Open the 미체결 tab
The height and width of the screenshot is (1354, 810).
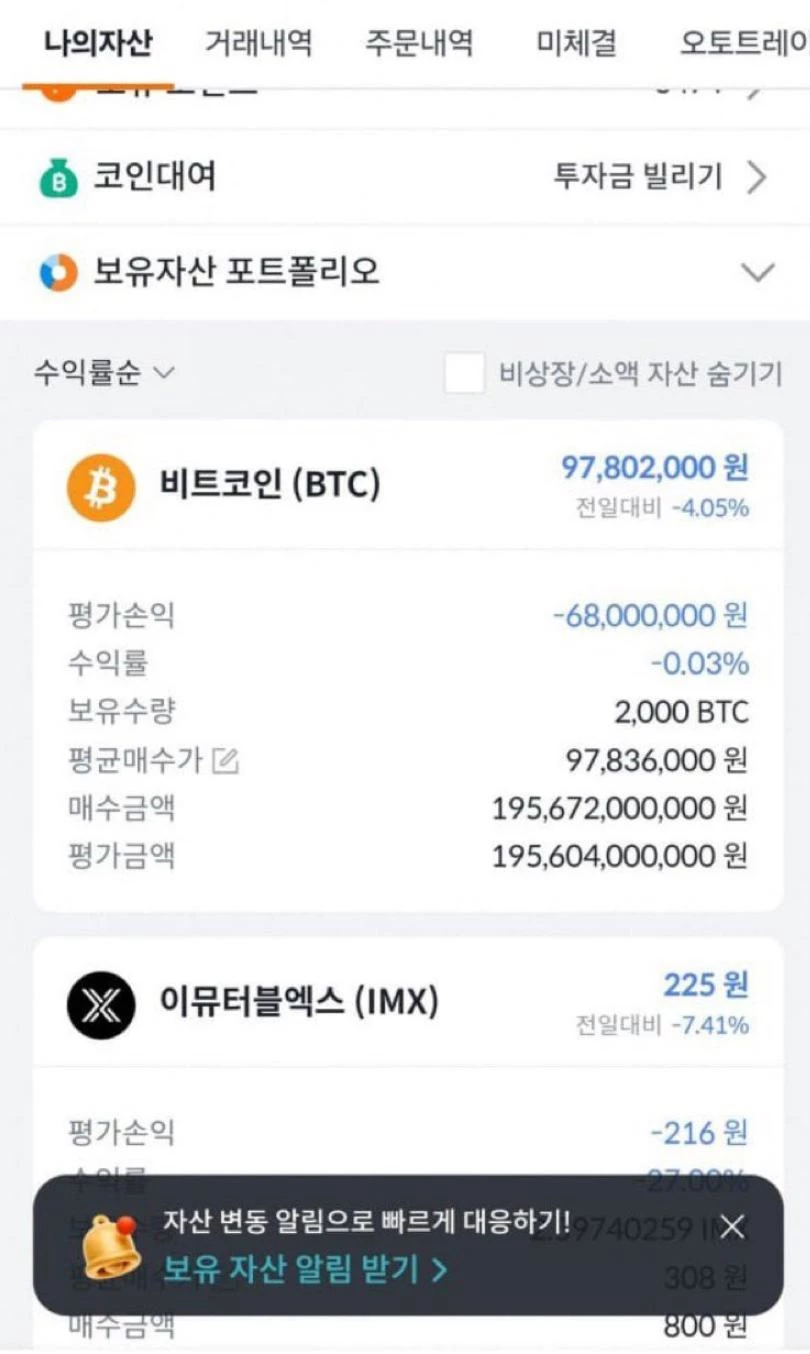[x=576, y=43]
